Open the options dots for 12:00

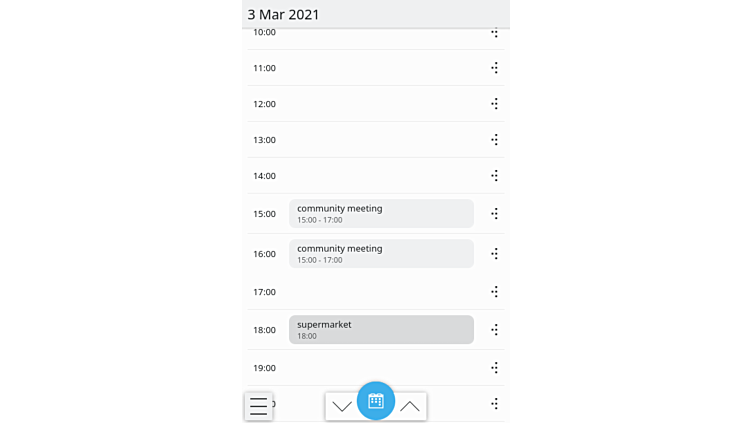(495, 104)
